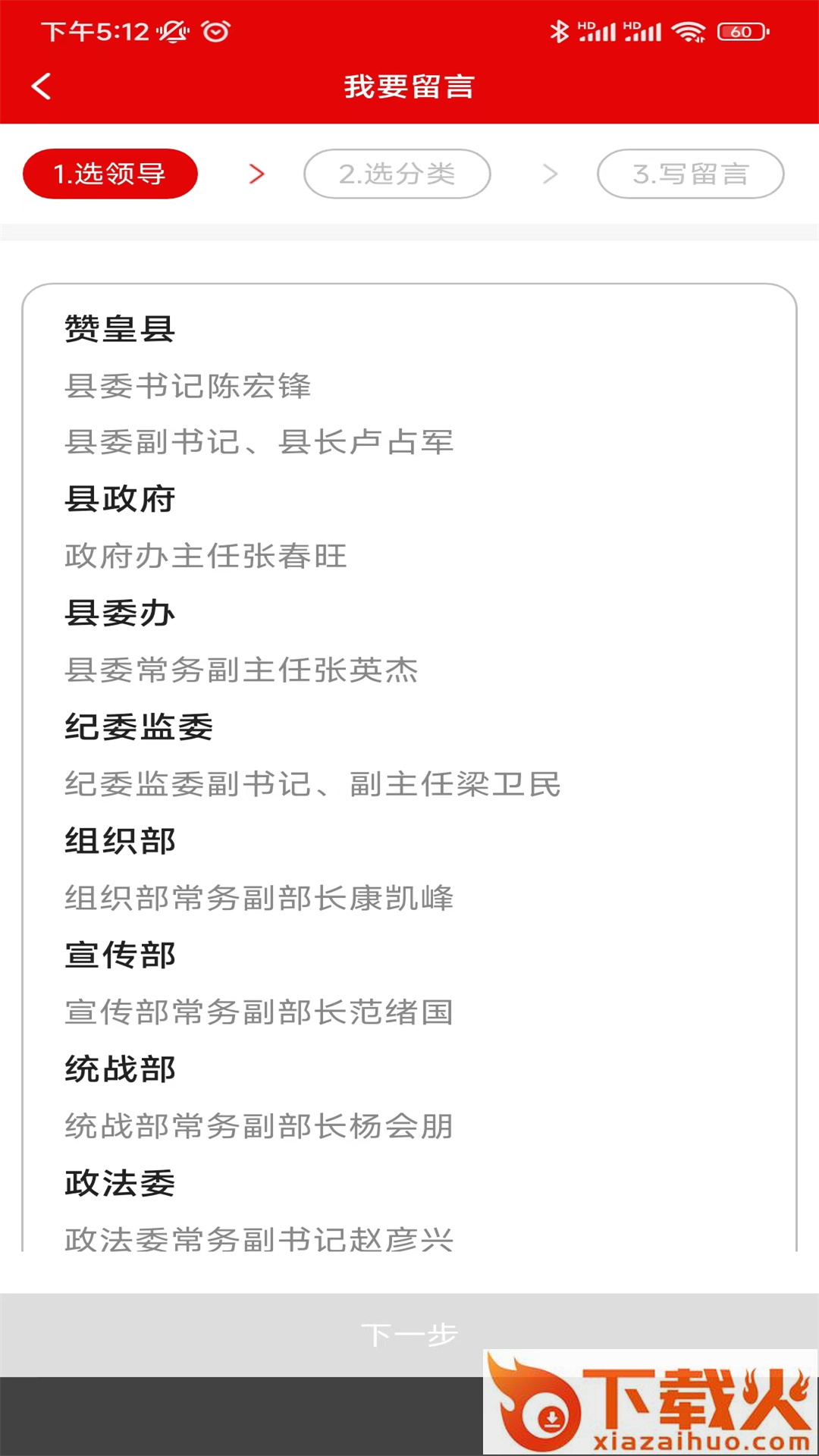Choose 县委副书记、县长卢占军

click(259, 442)
